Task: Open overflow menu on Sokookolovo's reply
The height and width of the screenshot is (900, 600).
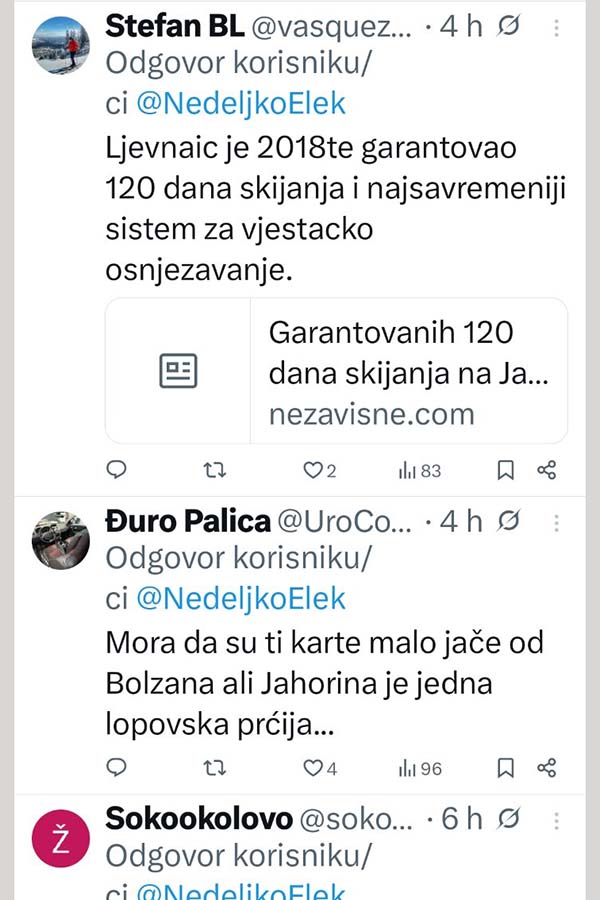Action: click(x=557, y=820)
